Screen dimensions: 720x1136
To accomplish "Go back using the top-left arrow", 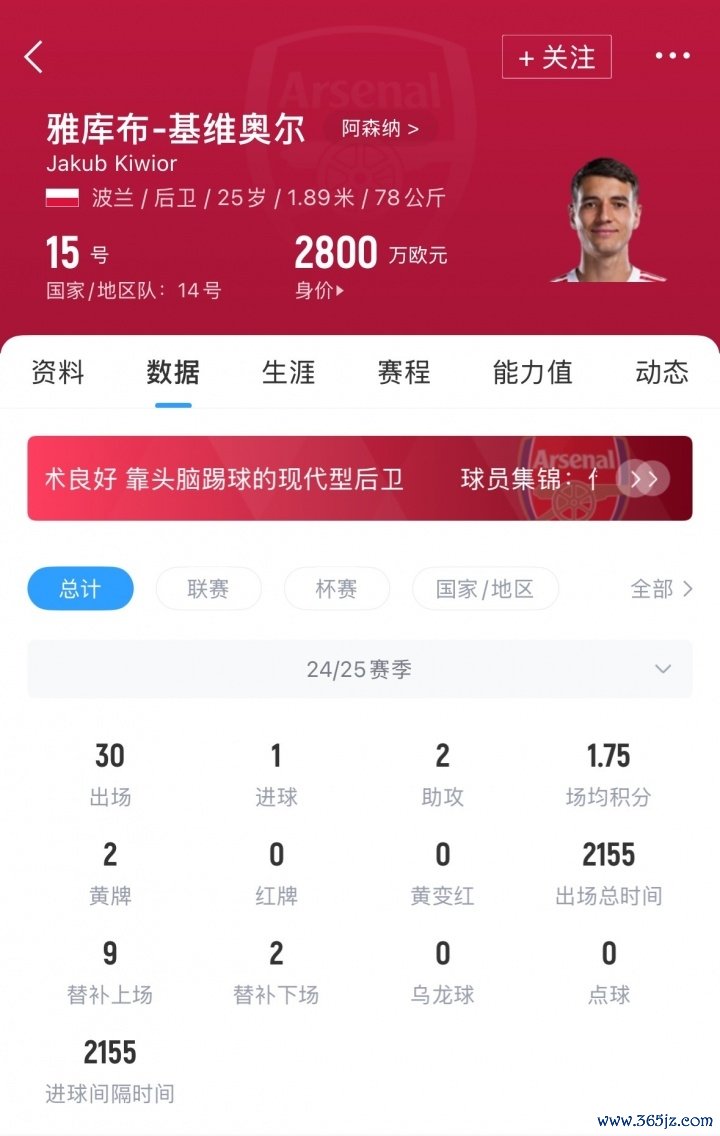I will [x=34, y=57].
